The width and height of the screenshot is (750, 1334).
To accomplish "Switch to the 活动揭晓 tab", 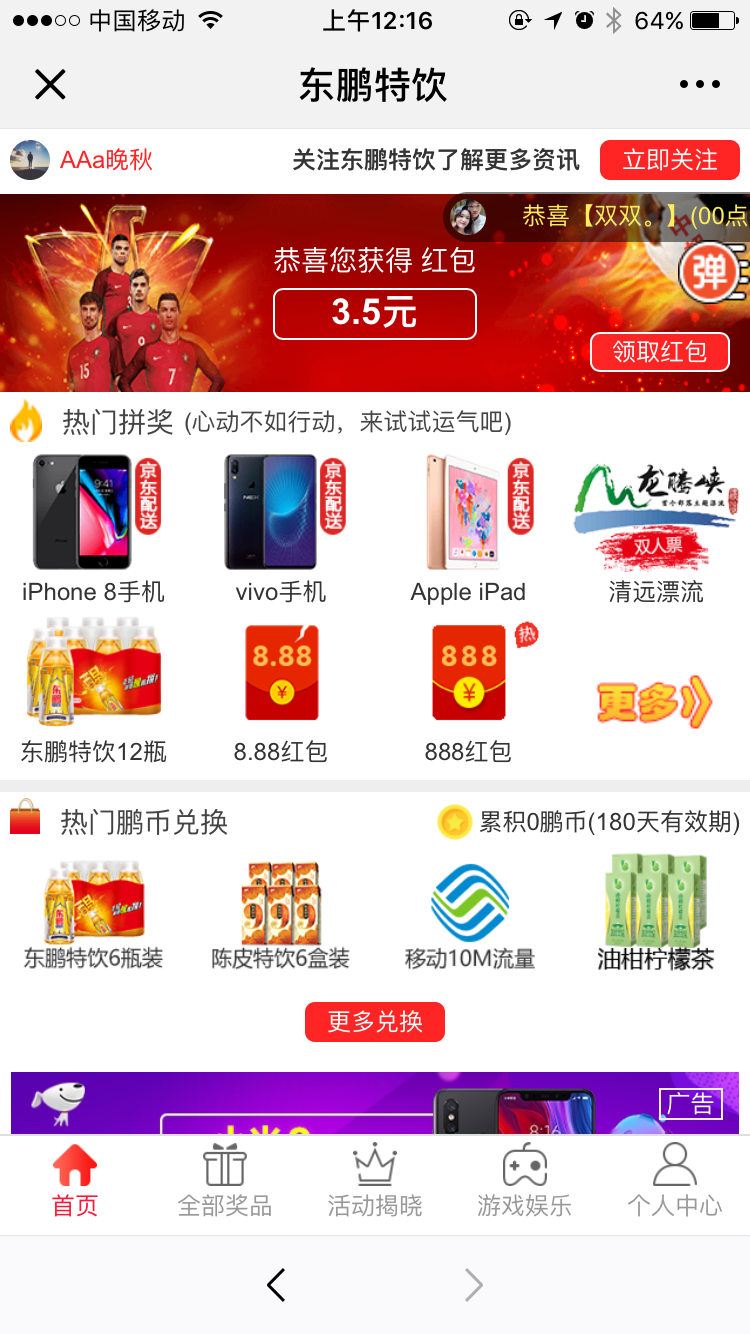I will (x=375, y=1182).
